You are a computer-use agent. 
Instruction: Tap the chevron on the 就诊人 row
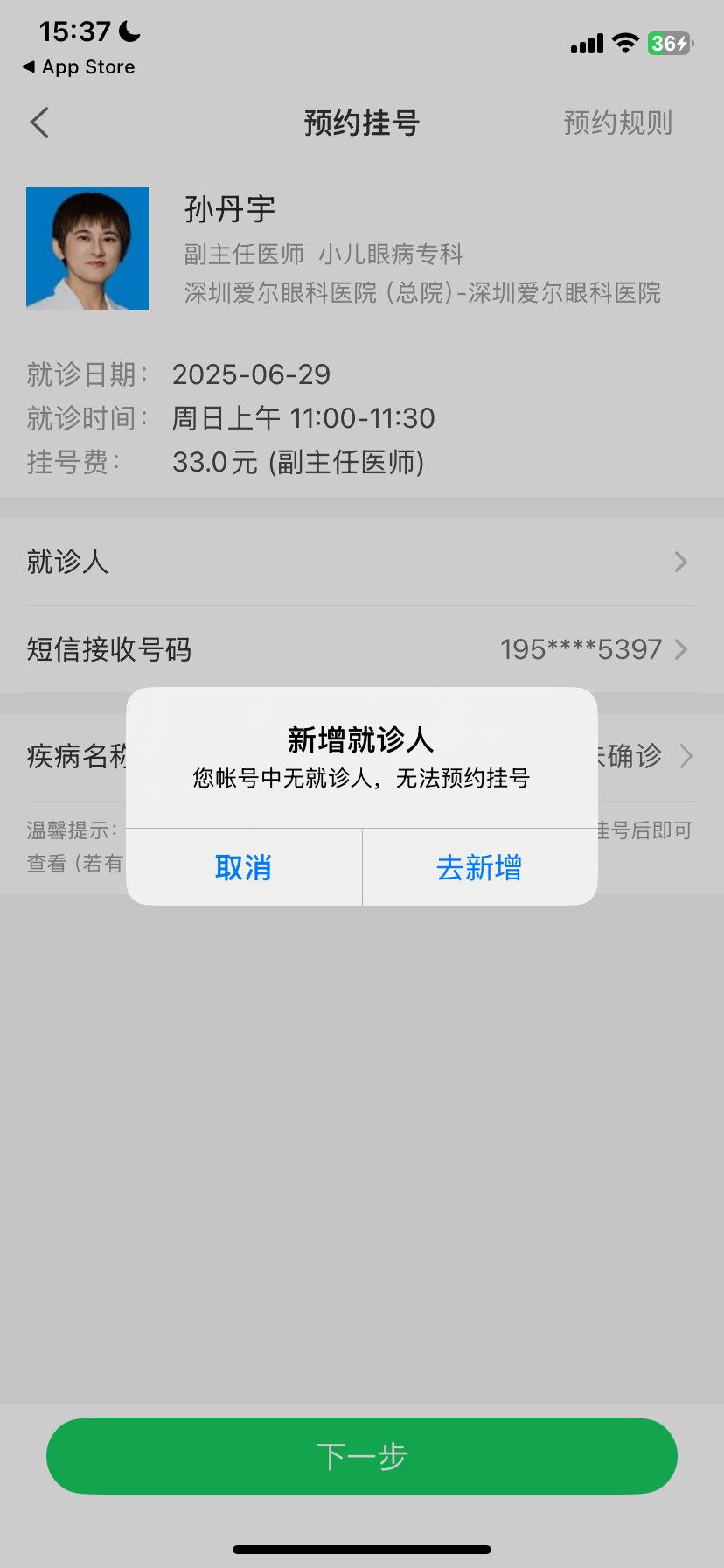coord(680,562)
